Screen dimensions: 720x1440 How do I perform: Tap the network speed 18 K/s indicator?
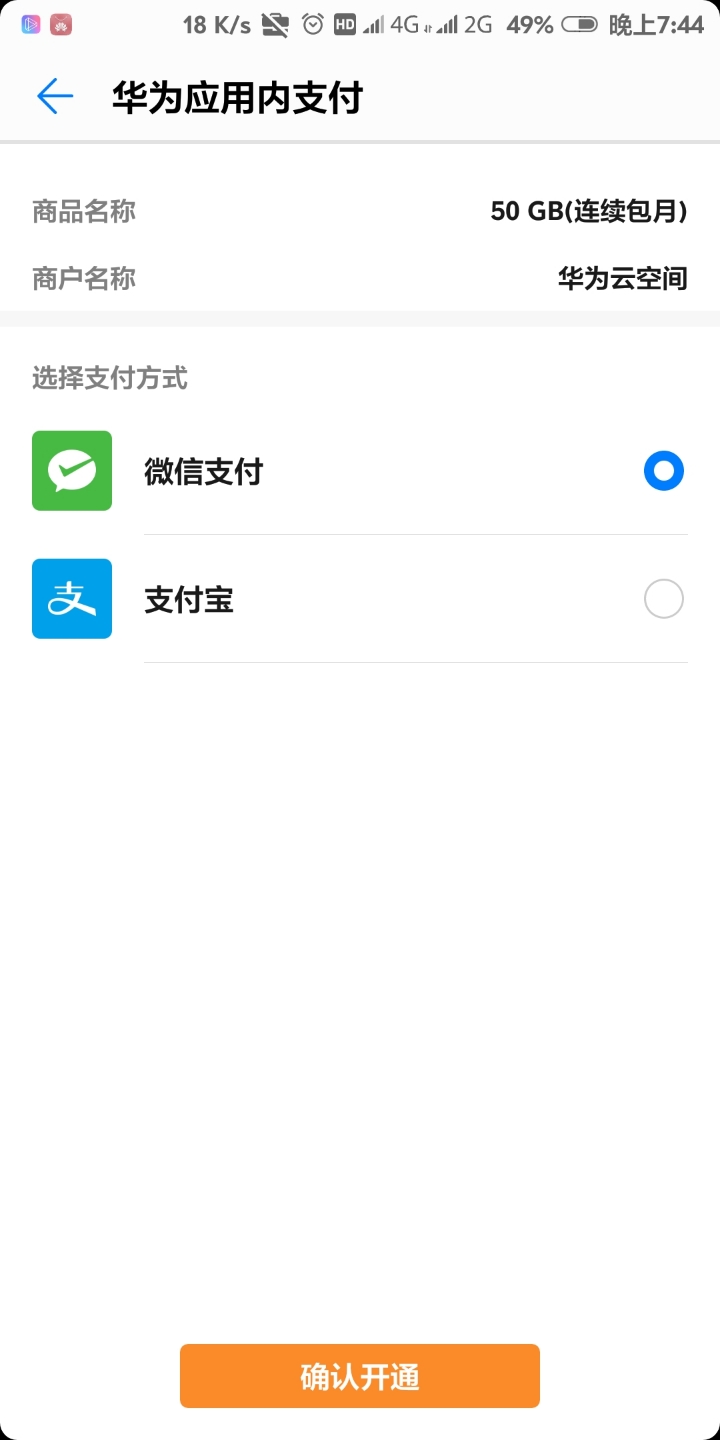tap(218, 23)
